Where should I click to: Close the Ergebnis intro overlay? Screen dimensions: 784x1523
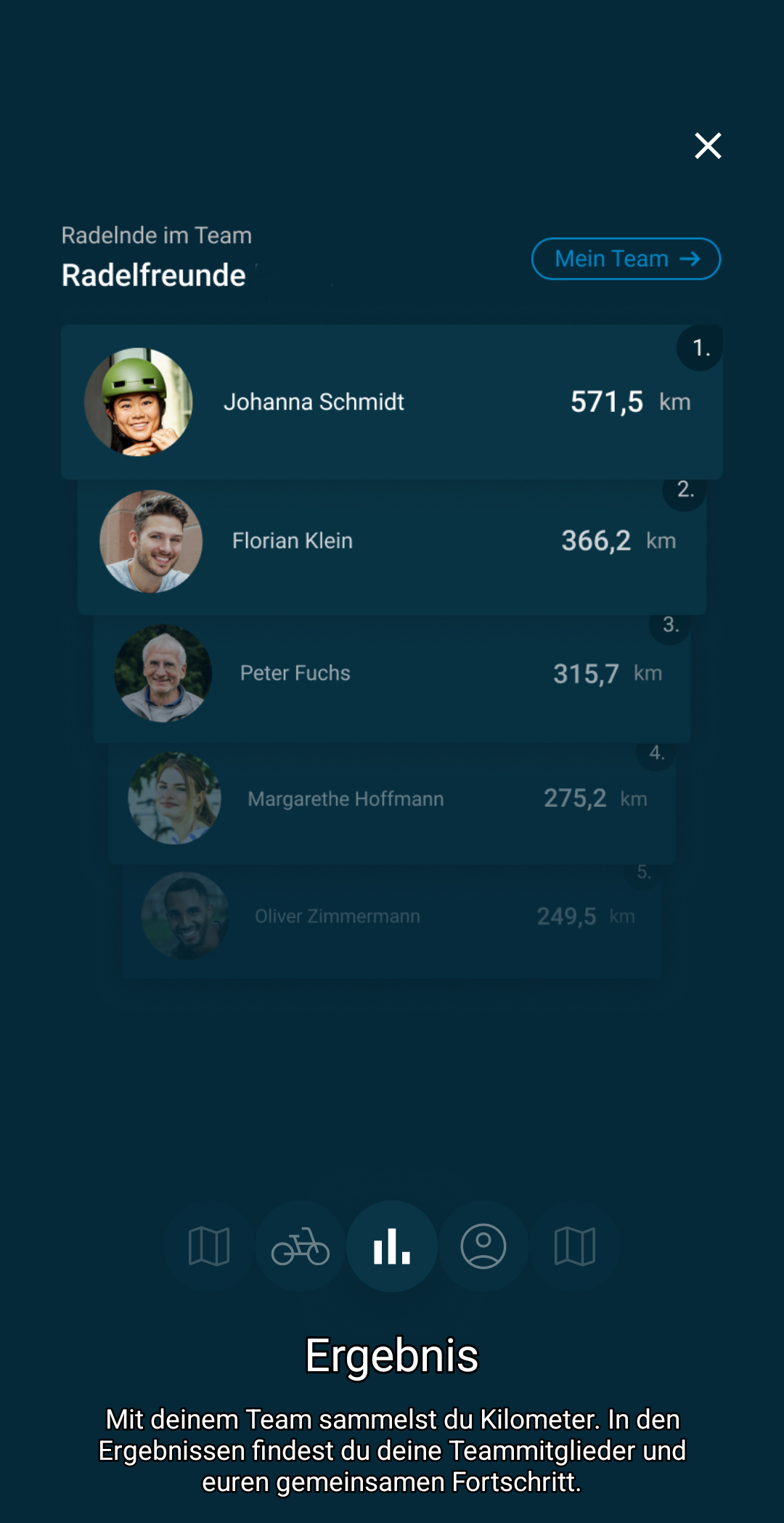(x=708, y=146)
